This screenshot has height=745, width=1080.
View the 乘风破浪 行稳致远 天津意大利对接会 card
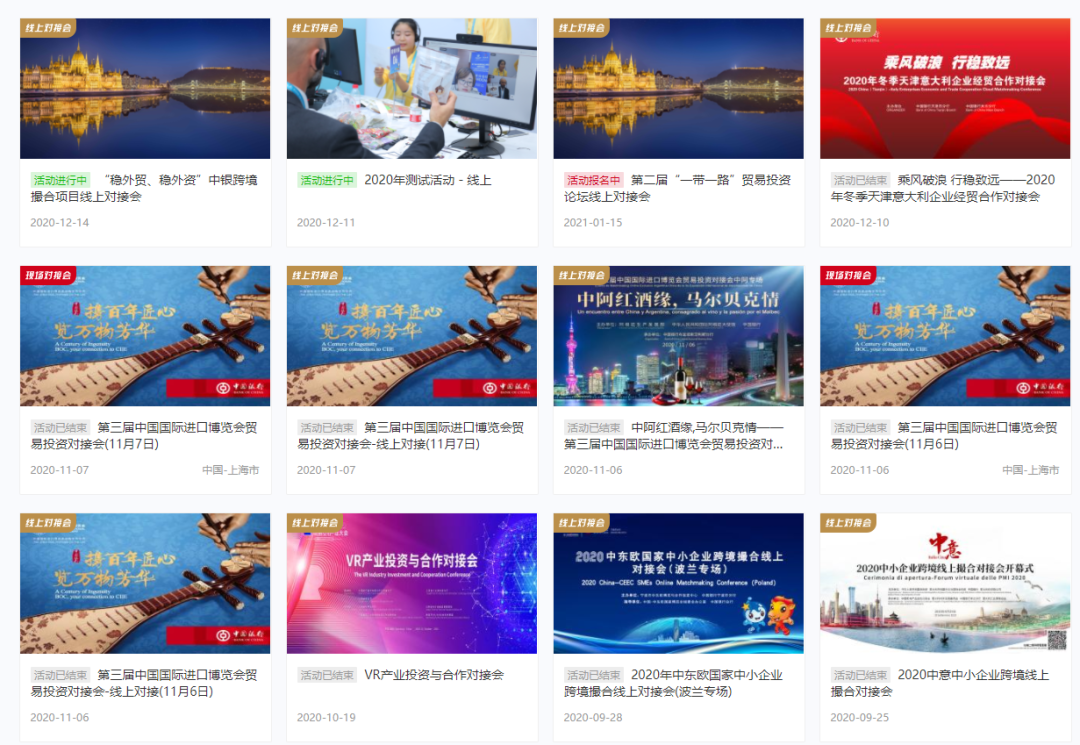(944, 188)
